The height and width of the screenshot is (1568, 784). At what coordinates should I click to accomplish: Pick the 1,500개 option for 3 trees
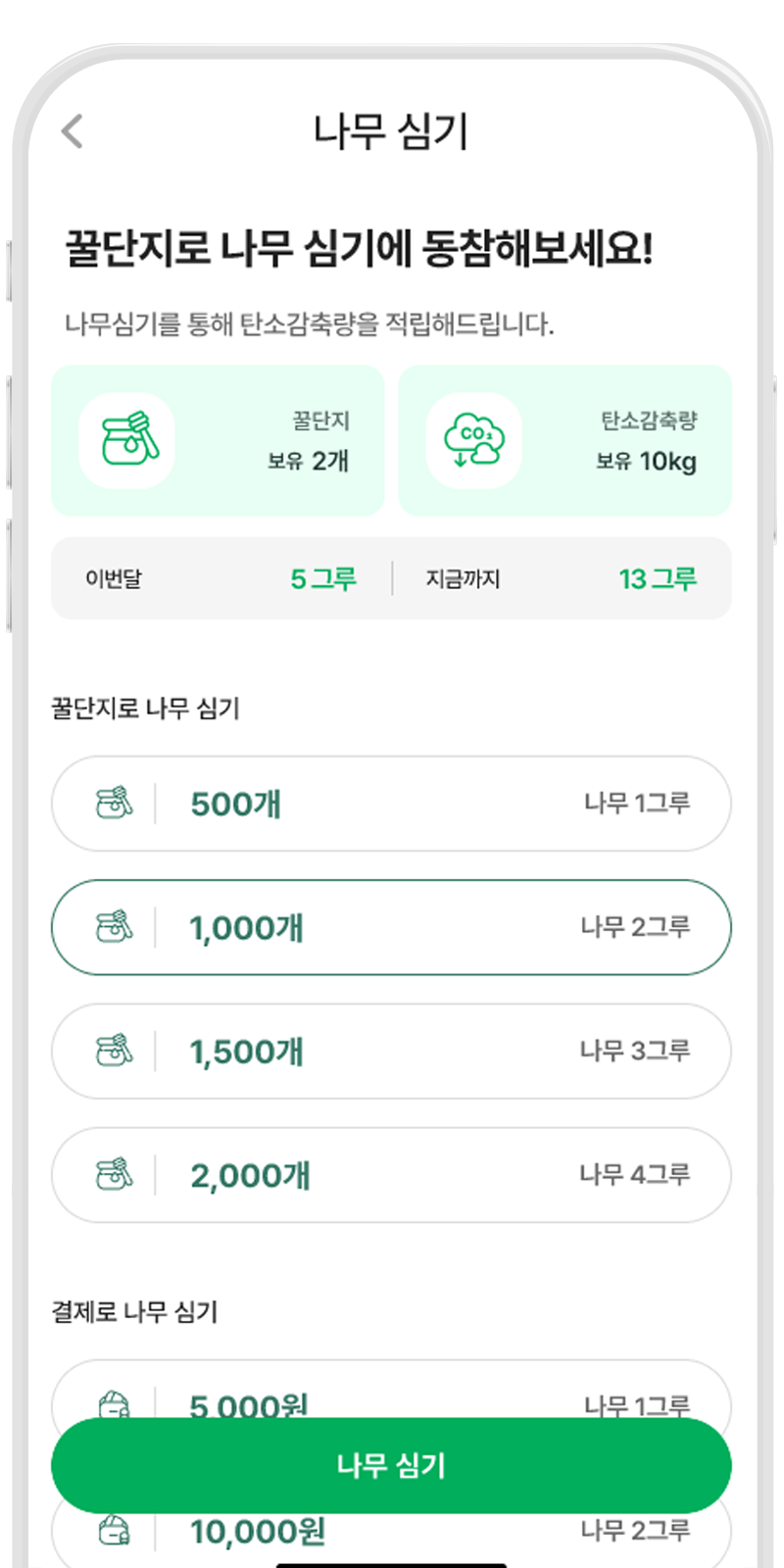click(x=391, y=1051)
